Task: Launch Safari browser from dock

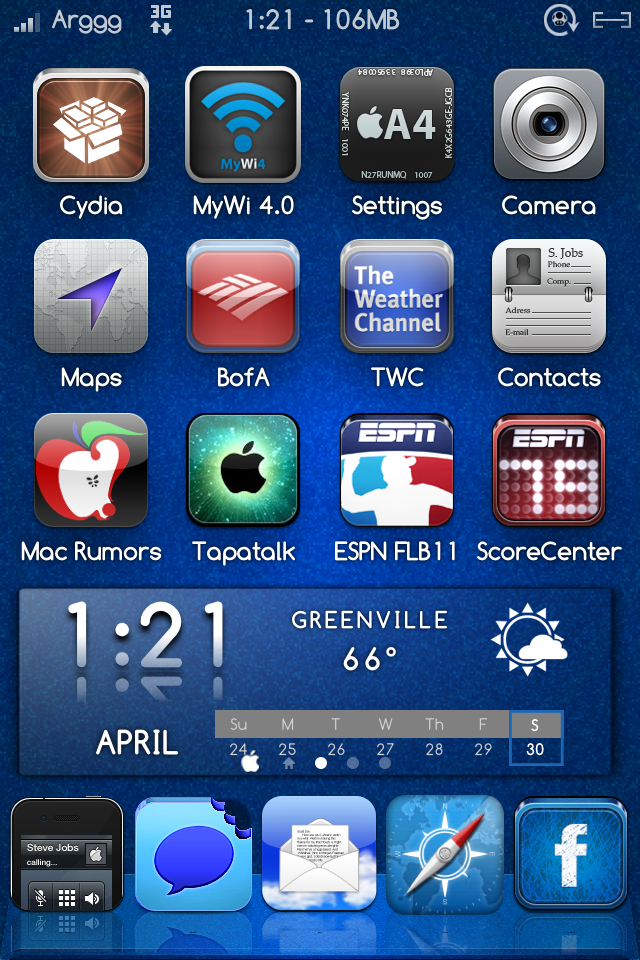Action: point(445,855)
